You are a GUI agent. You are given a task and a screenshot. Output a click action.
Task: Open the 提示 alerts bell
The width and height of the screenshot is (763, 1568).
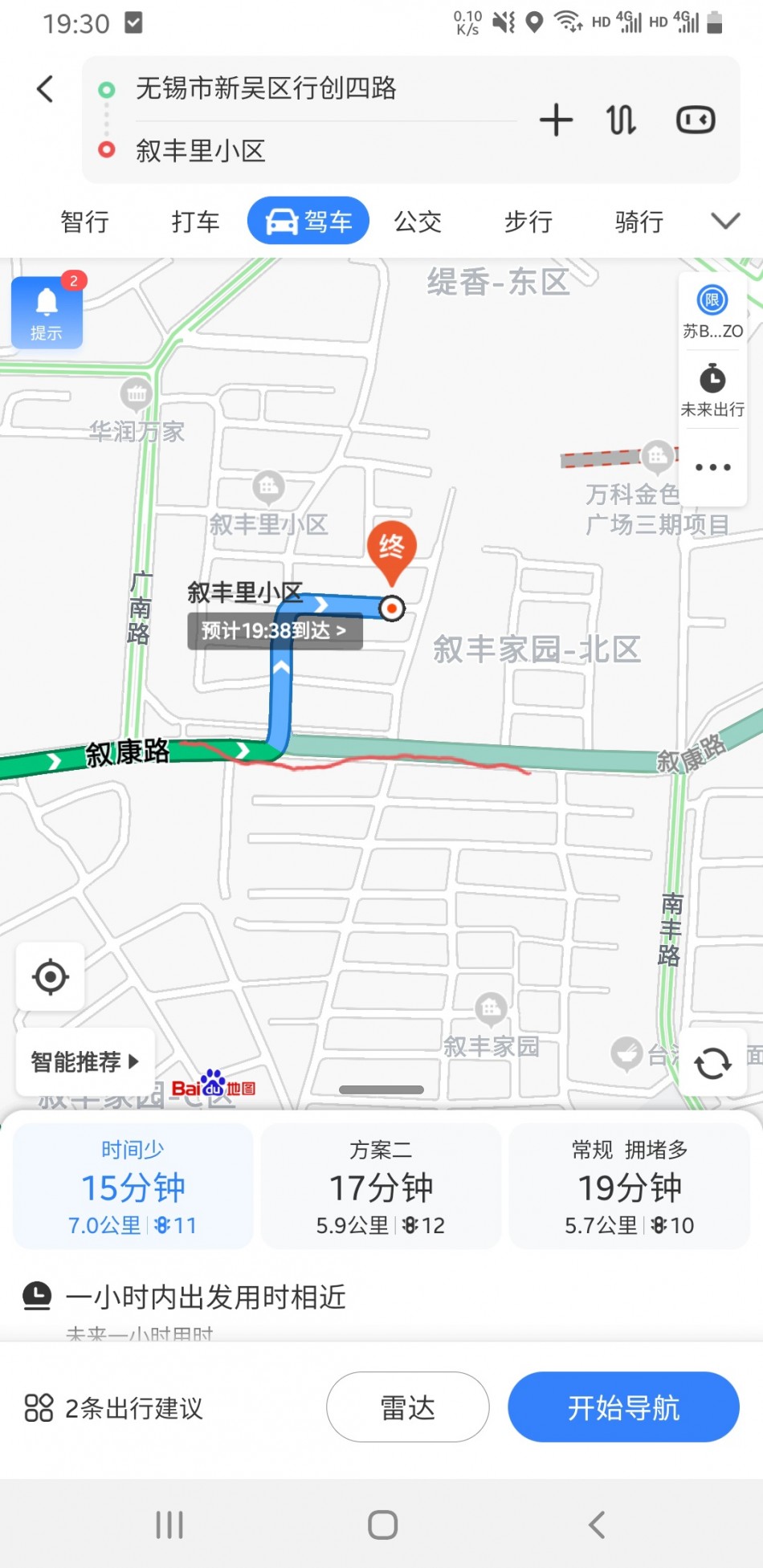click(47, 312)
